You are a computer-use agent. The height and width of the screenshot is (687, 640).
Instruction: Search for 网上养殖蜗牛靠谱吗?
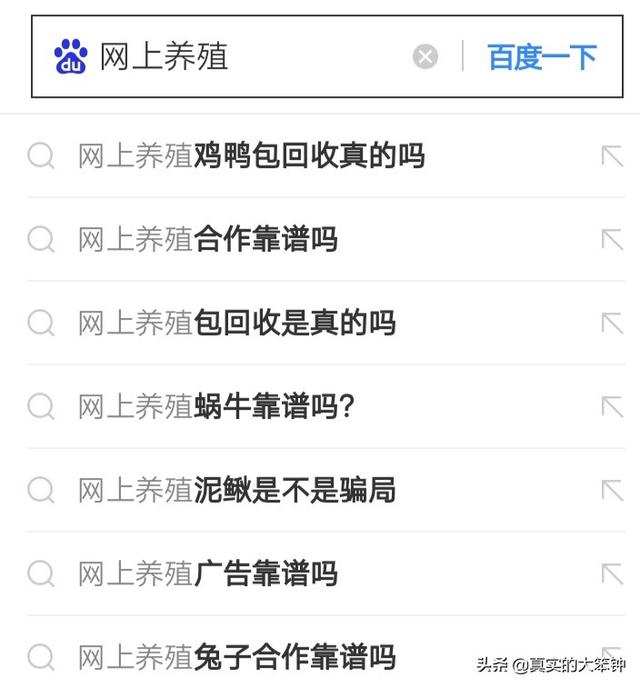pos(217,406)
